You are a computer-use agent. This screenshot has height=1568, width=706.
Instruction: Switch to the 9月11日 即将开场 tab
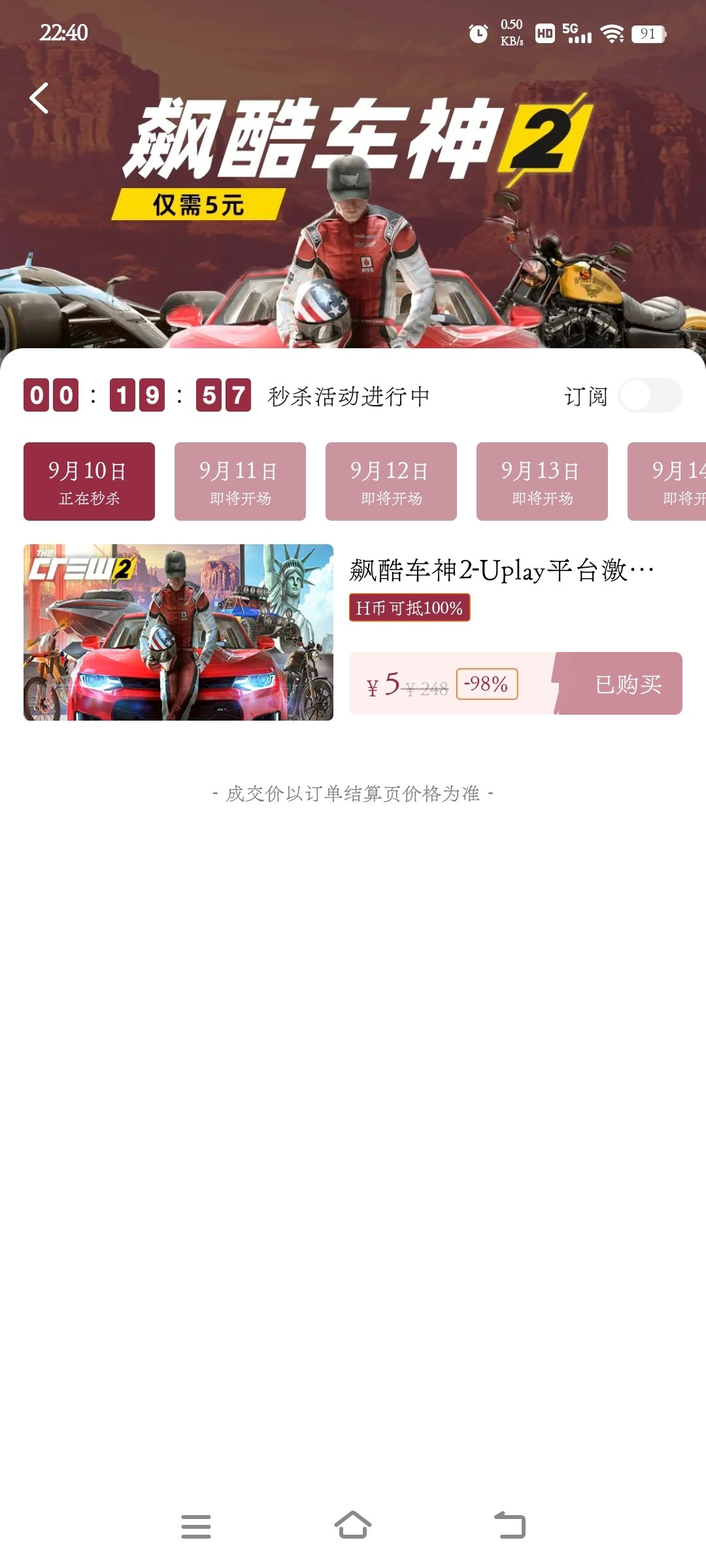(x=240, y=482)
